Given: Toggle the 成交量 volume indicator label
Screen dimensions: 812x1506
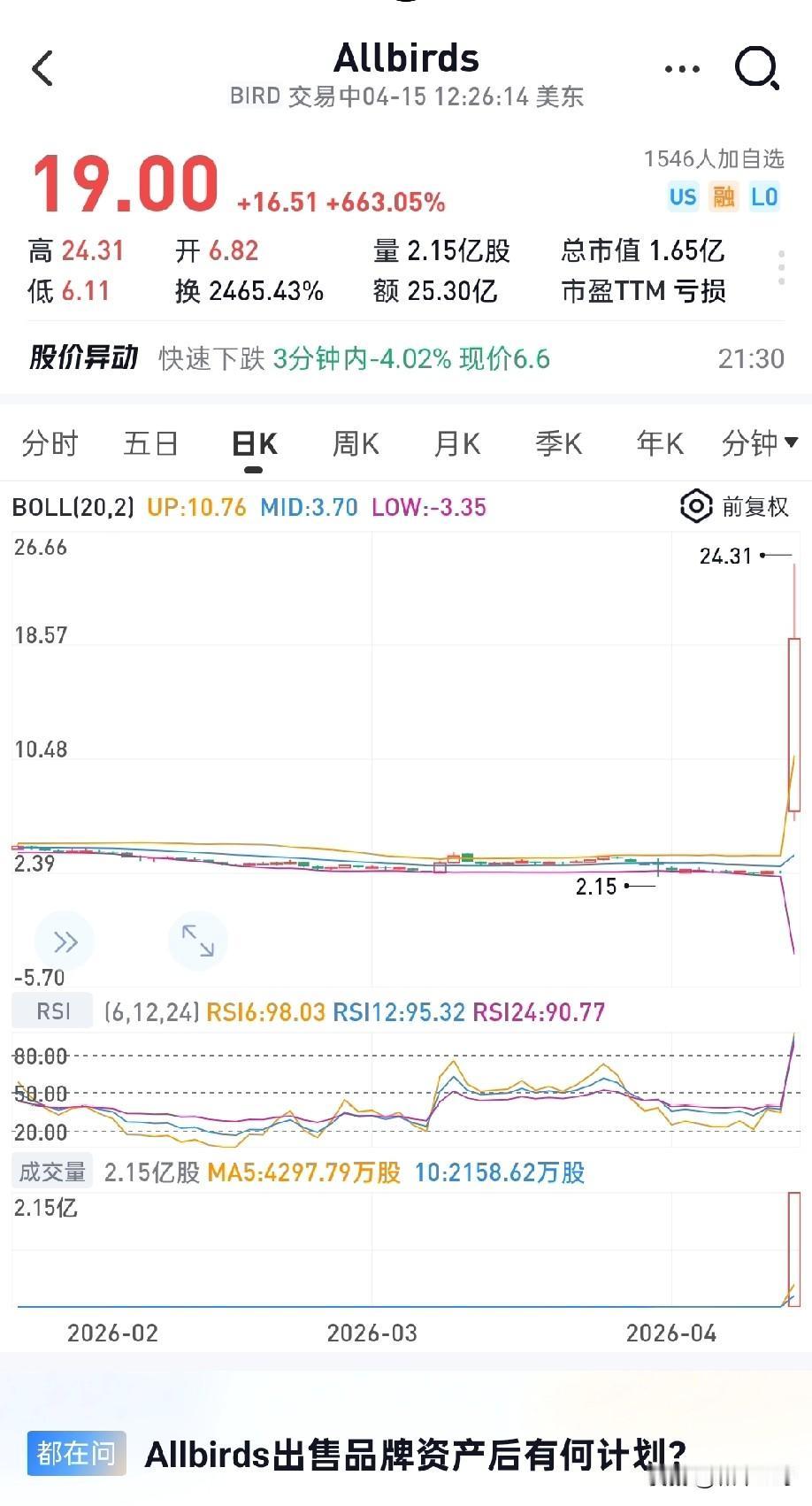Looking at the screenshot, I should pyautogui.click(x=51, y=1170).
